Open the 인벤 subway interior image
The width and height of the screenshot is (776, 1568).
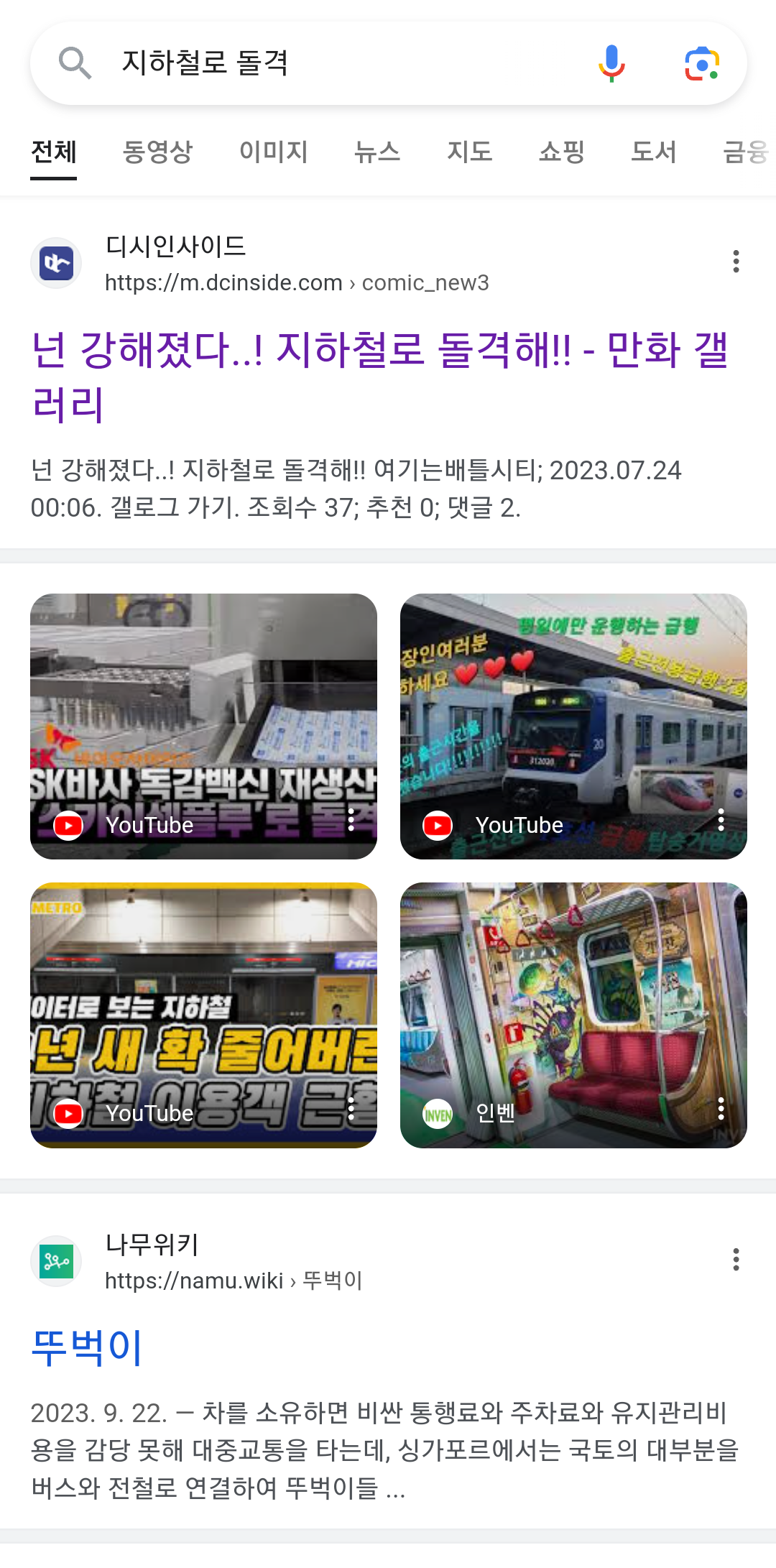(573, 1015)
